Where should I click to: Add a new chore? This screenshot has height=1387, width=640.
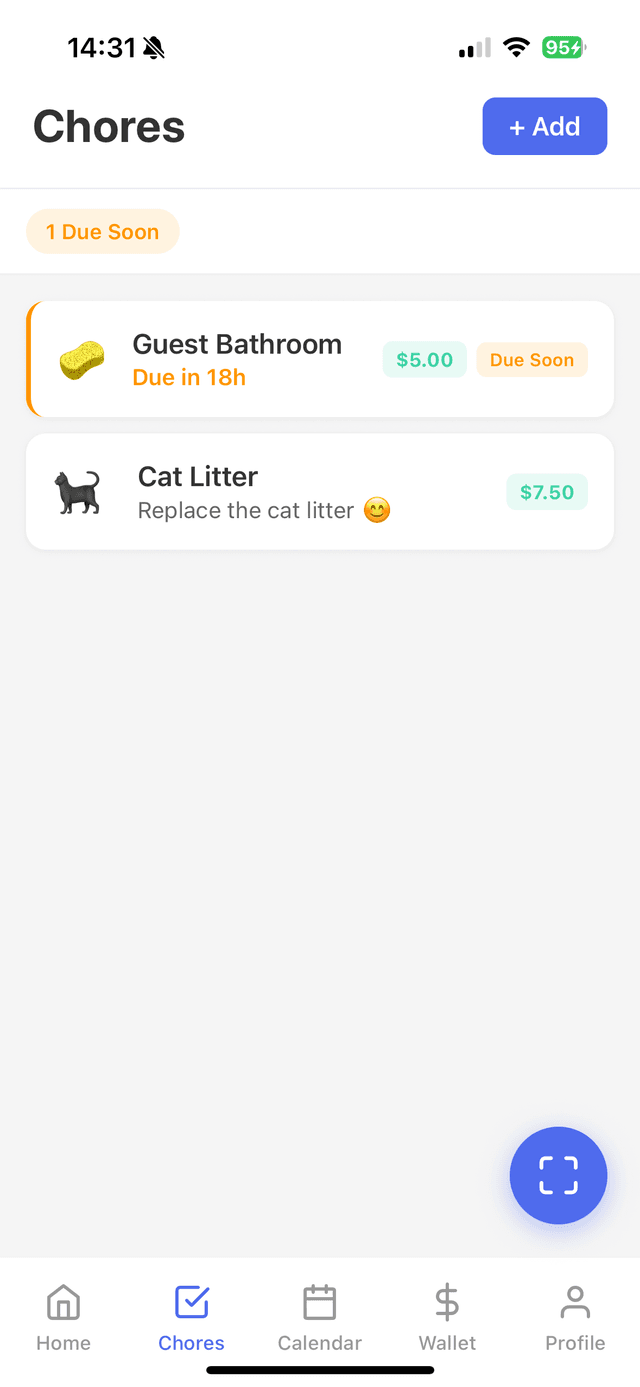(x=544, y=127)
